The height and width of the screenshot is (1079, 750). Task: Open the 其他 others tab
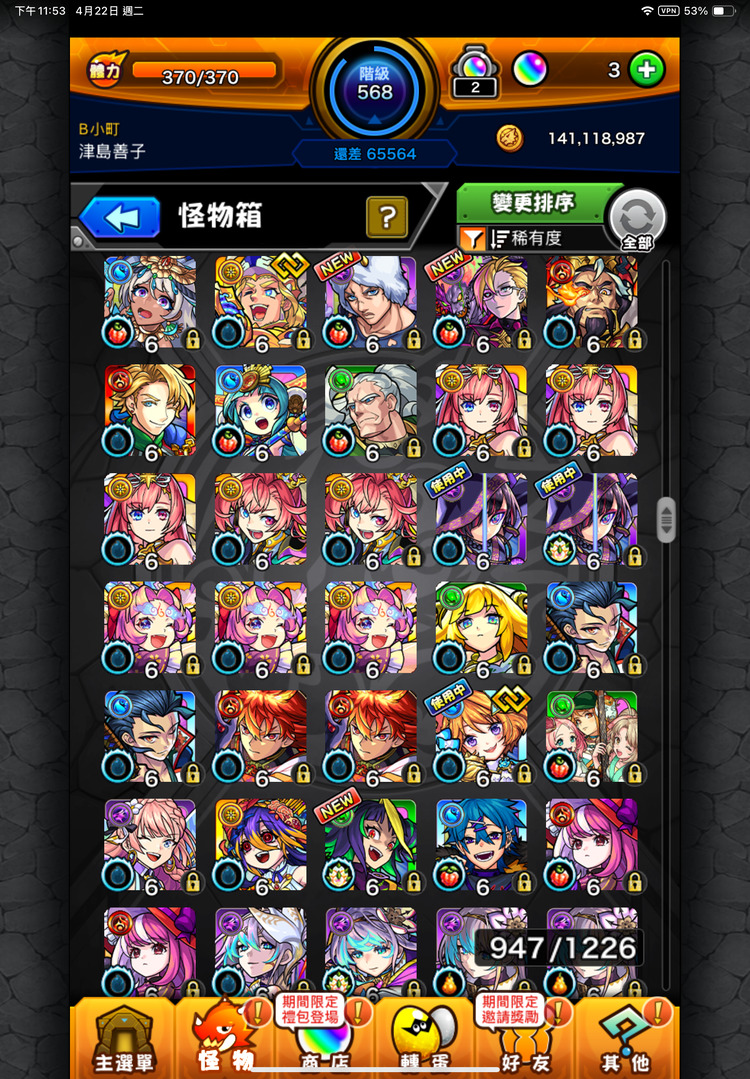[x=627, y=1038]
